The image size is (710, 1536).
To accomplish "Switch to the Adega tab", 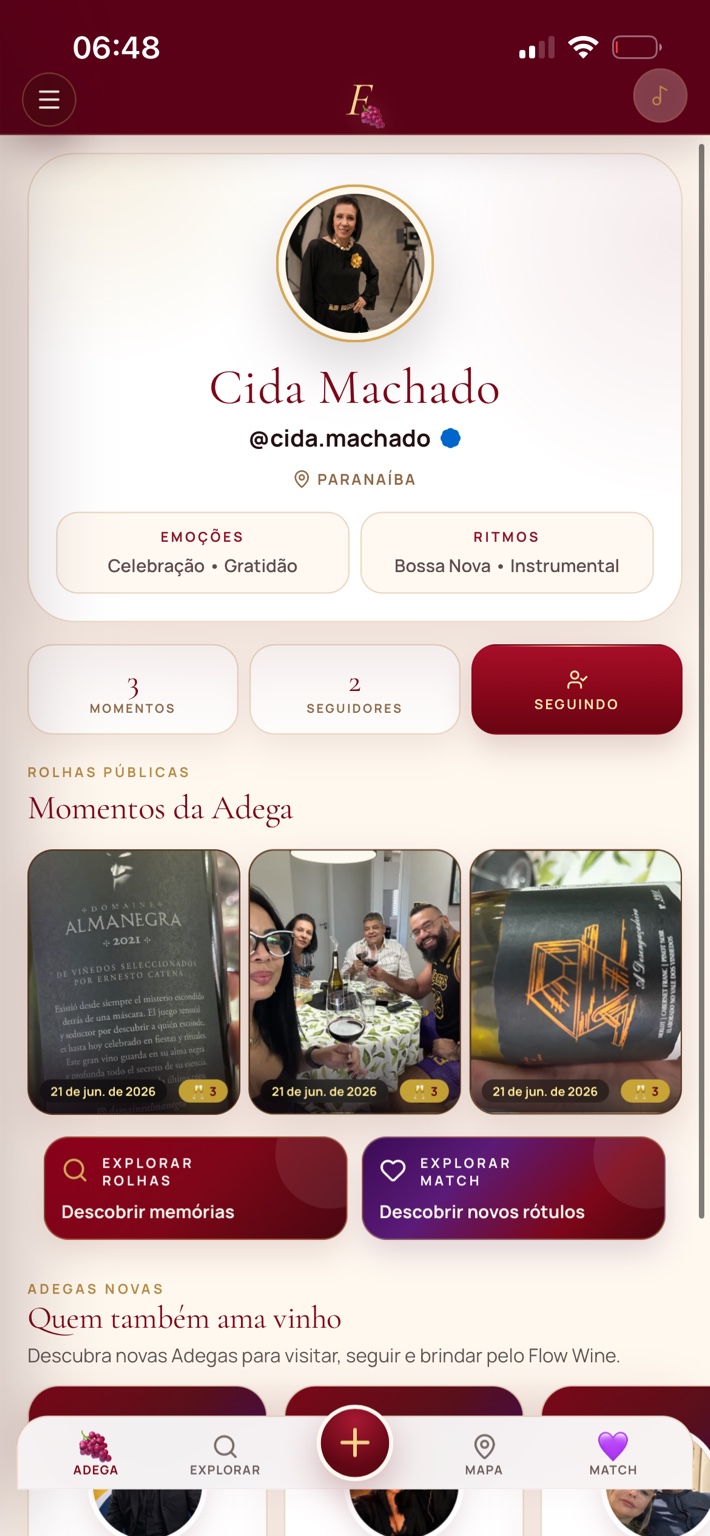I will coord(95,1454).
